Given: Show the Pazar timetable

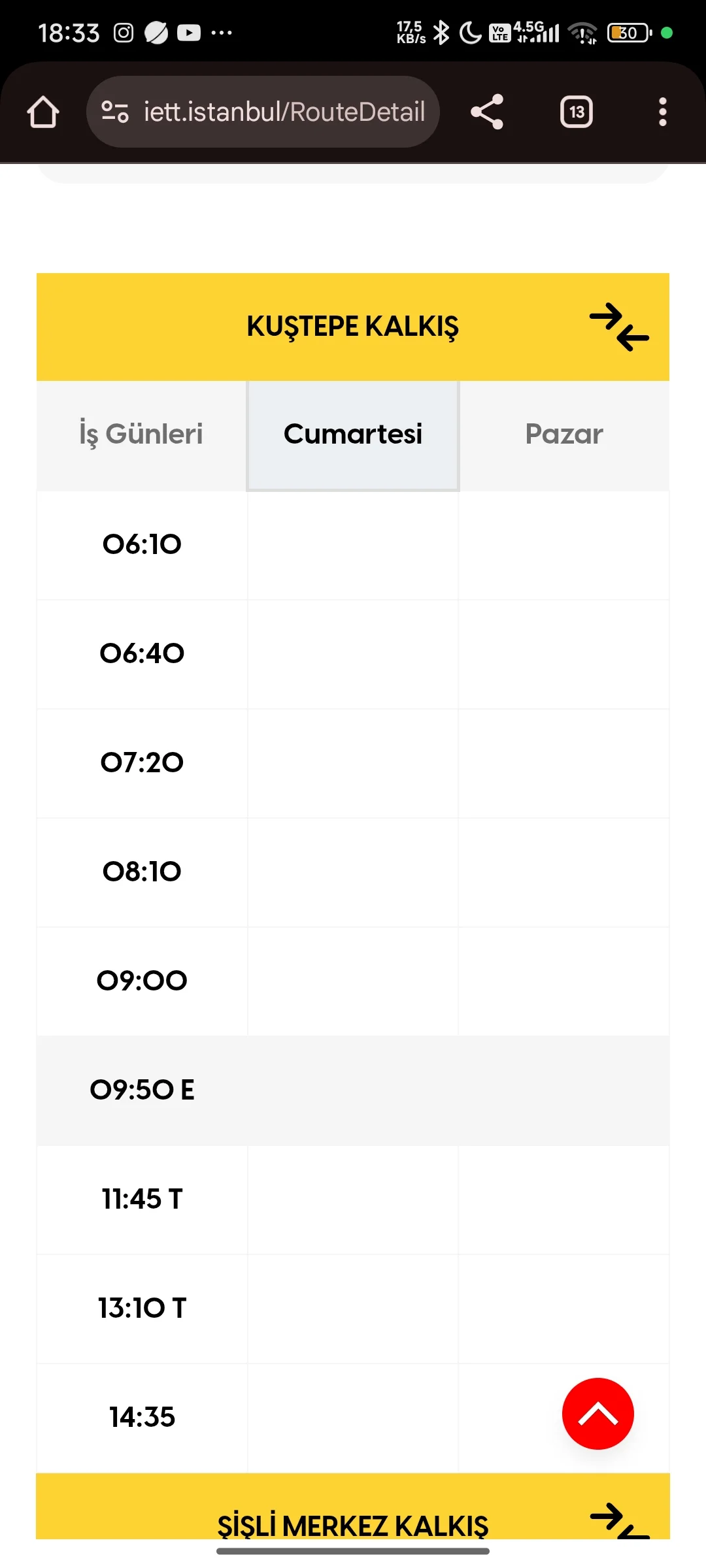Looking at the screenshot, I should coord(564,434).
